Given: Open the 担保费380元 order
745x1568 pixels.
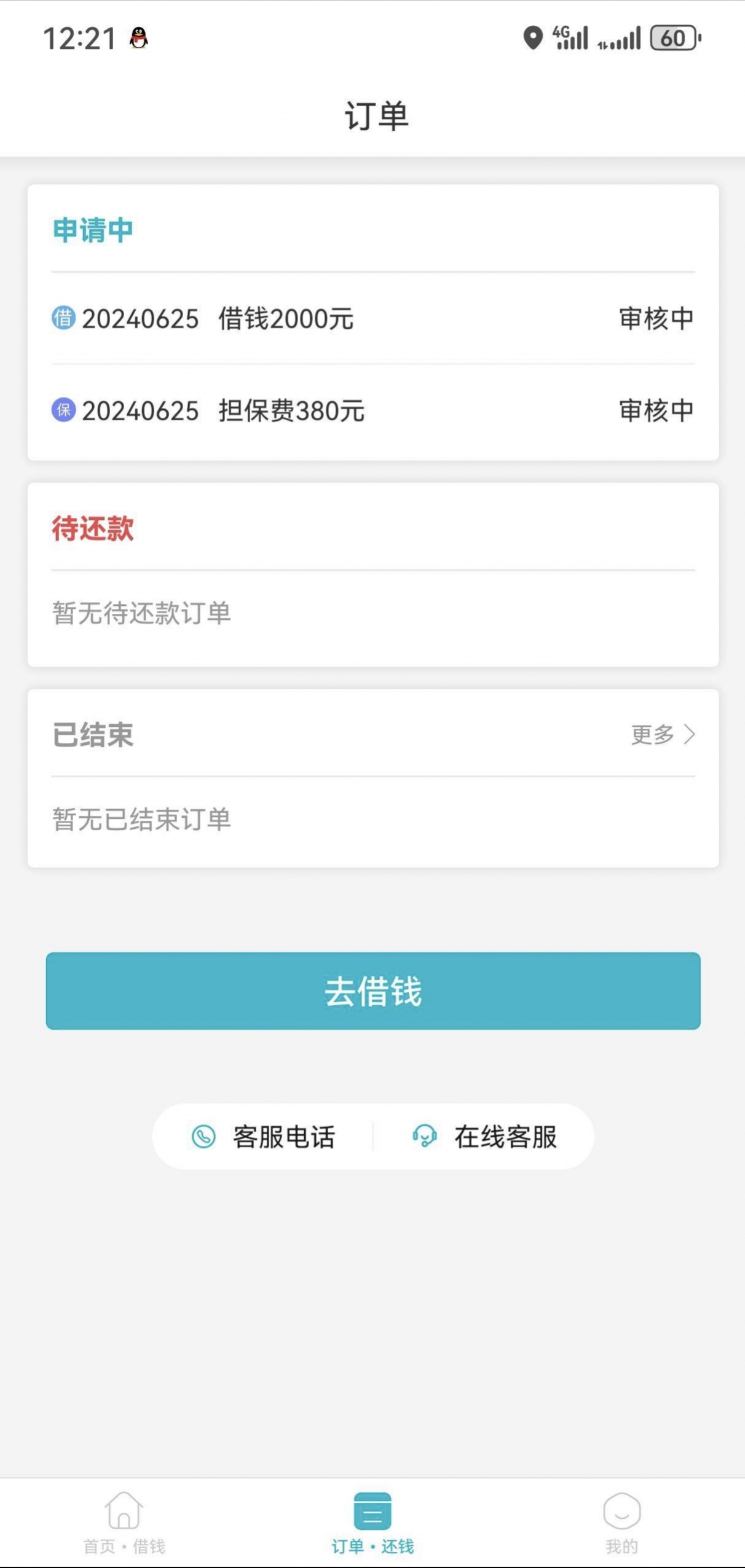Looking at the screenshot, I should tap(372, 410).
